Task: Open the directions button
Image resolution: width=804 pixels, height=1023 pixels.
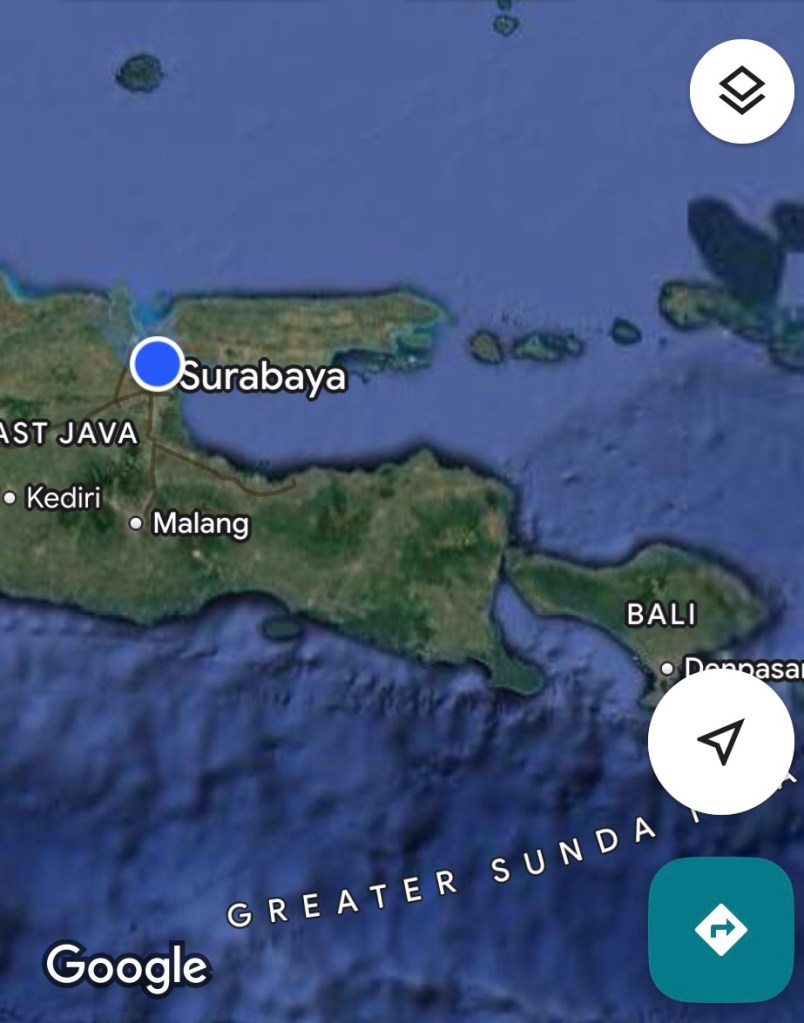Action: (720, 929)
